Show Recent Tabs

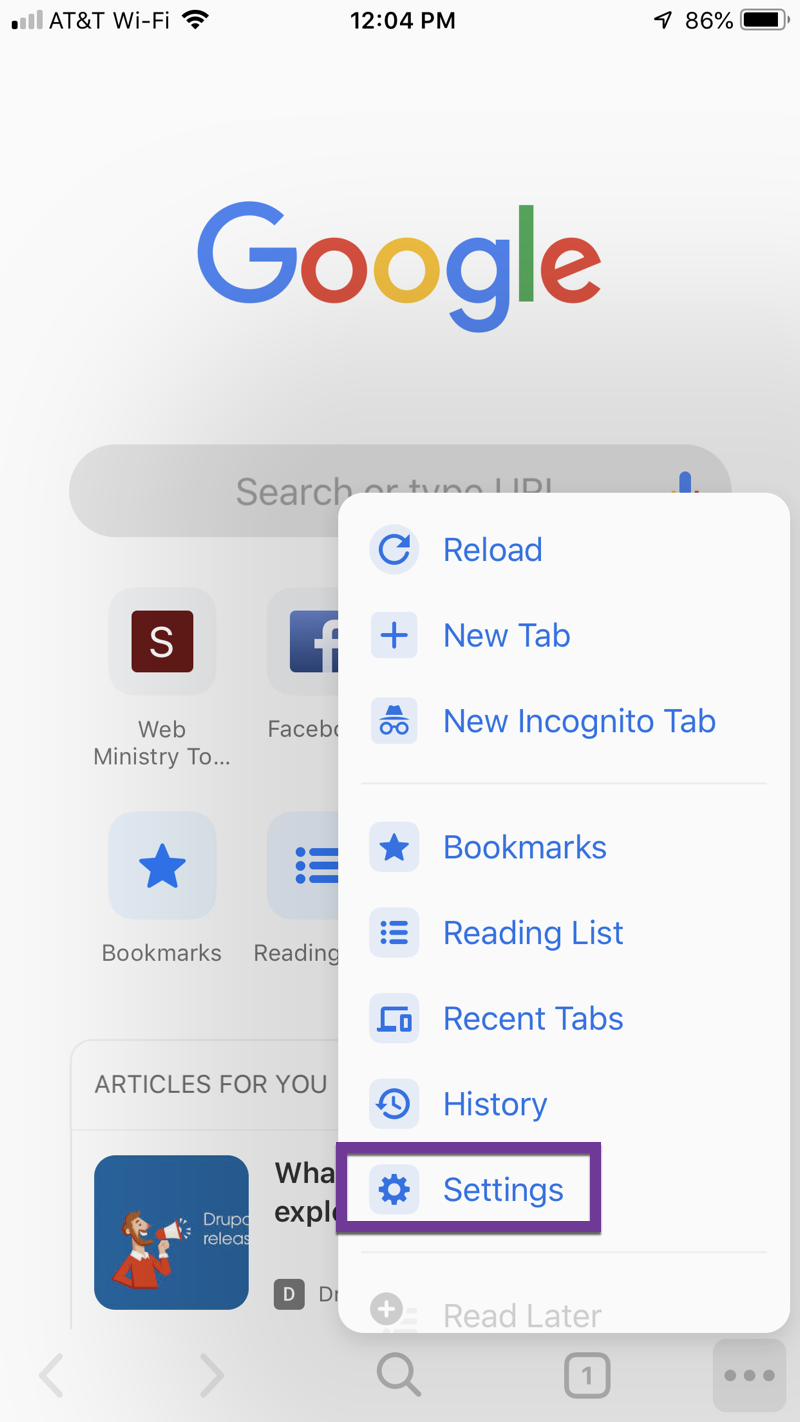532,1019
